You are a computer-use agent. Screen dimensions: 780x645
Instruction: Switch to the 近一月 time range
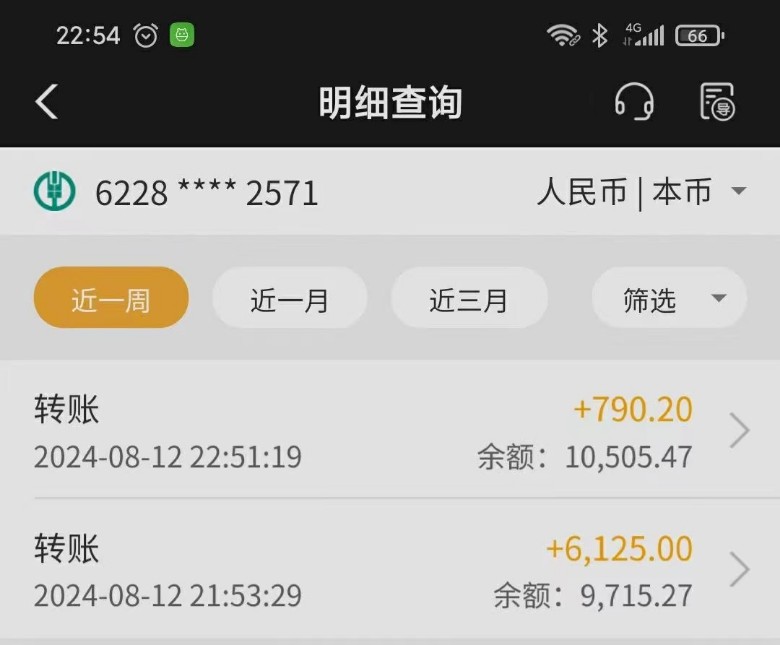pyautogui.click(x=290, y=299)
